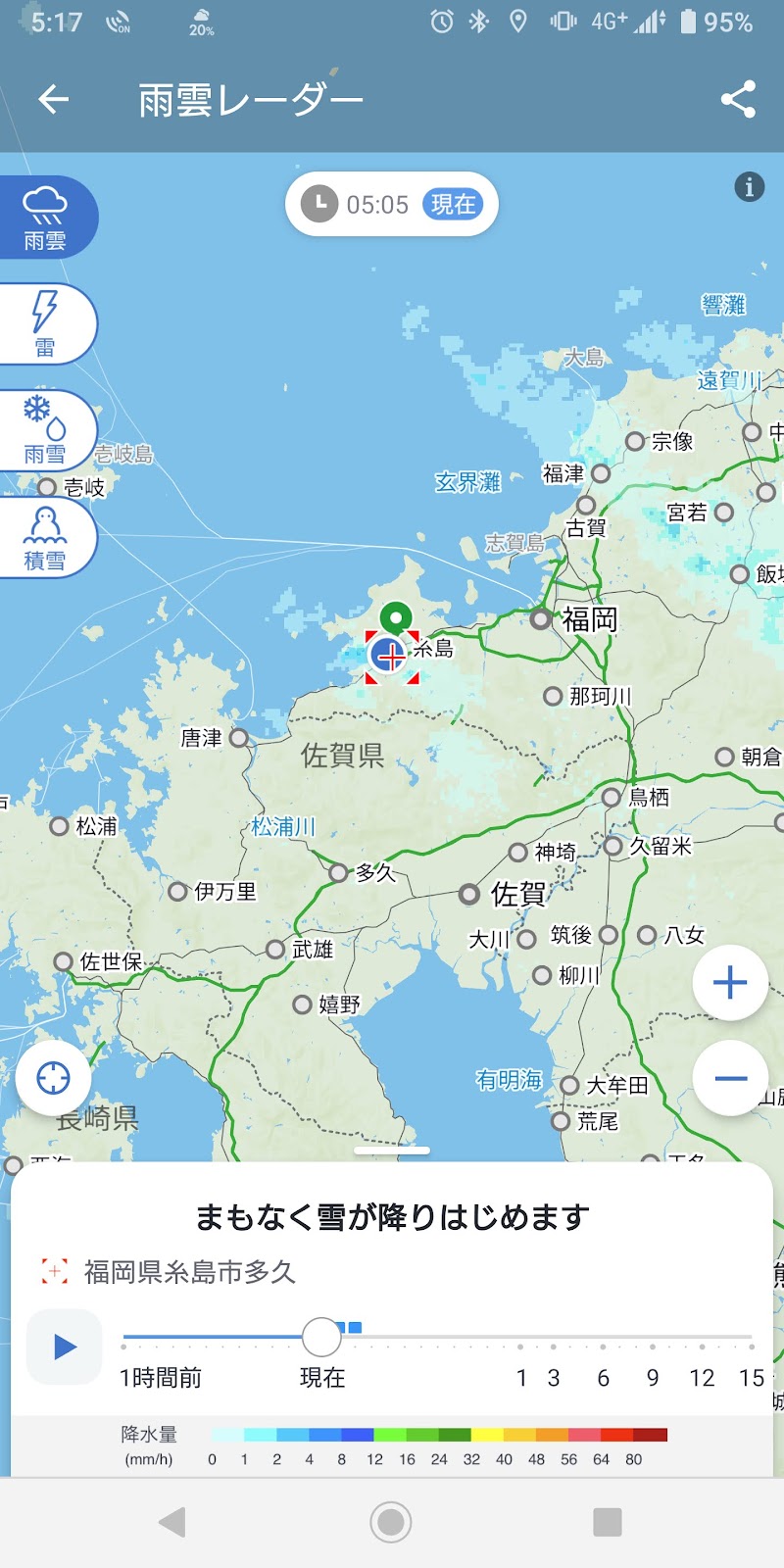Jump timeline to 6 hours ahead
Viewport: 784px width, 1568px height.
click(604, 1378)
